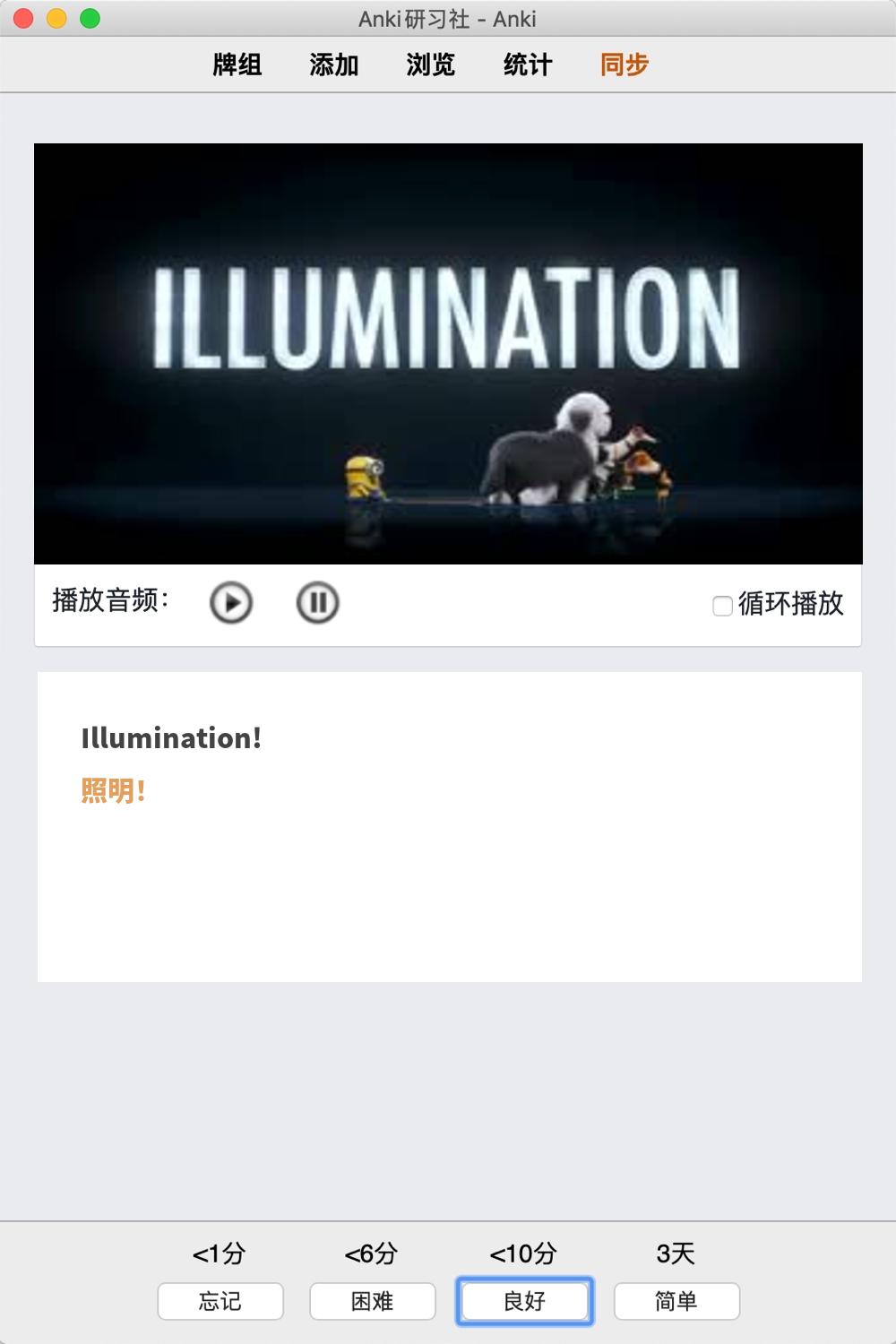
Task: Enable the 循环播放 loop checkbox
Action: tap(722, 606)
